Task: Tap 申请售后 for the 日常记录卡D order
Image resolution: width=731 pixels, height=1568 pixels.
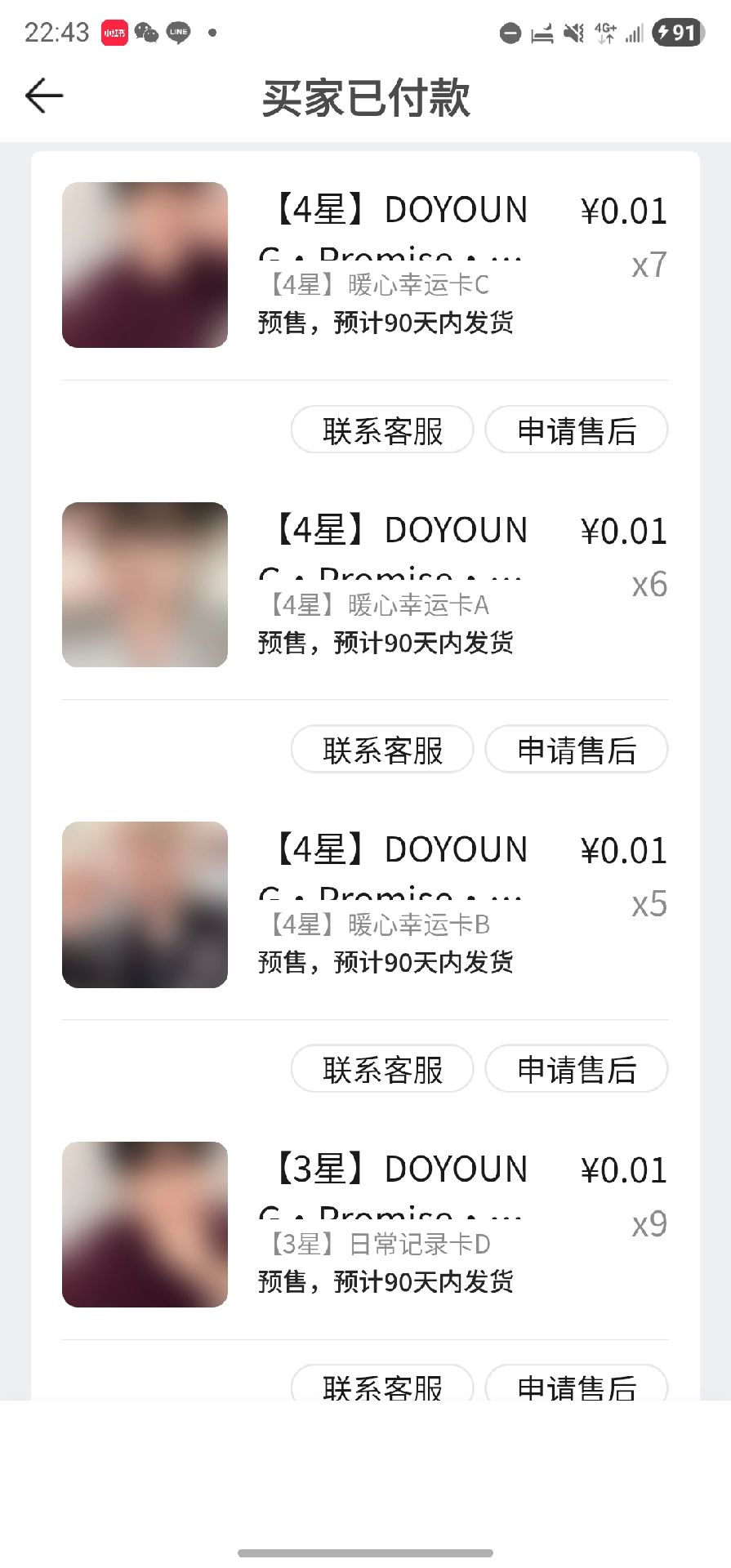Action: click(x=577, y=1386)
